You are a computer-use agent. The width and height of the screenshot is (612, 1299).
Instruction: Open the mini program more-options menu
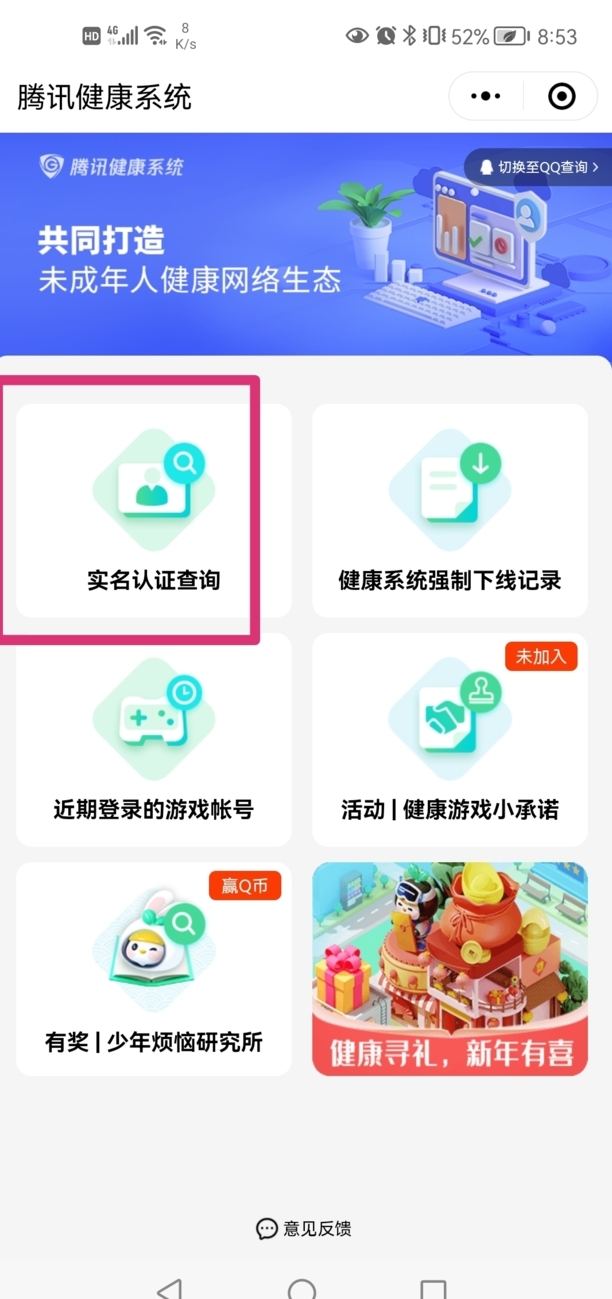[x=485, y=96]
